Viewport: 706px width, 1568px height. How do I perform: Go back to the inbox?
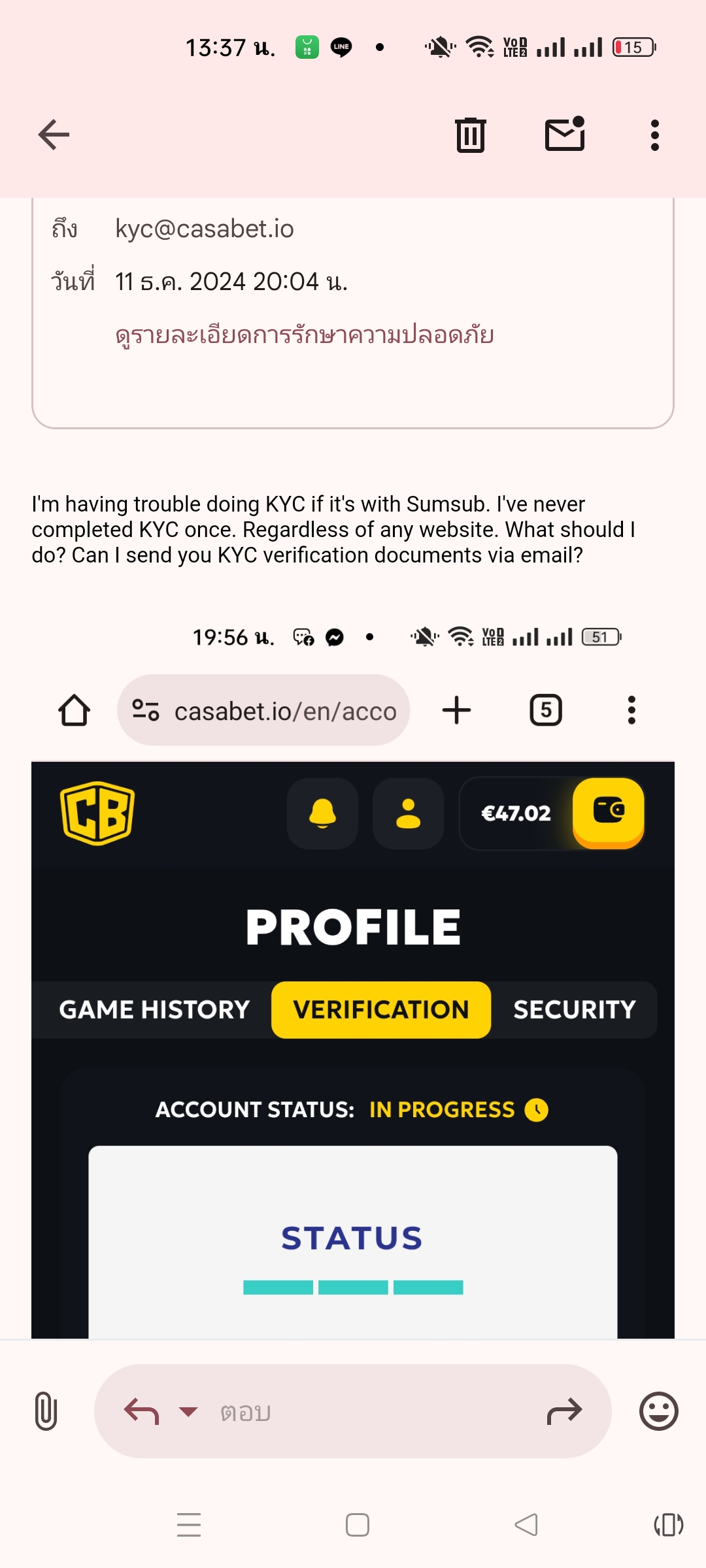point(54,135)
